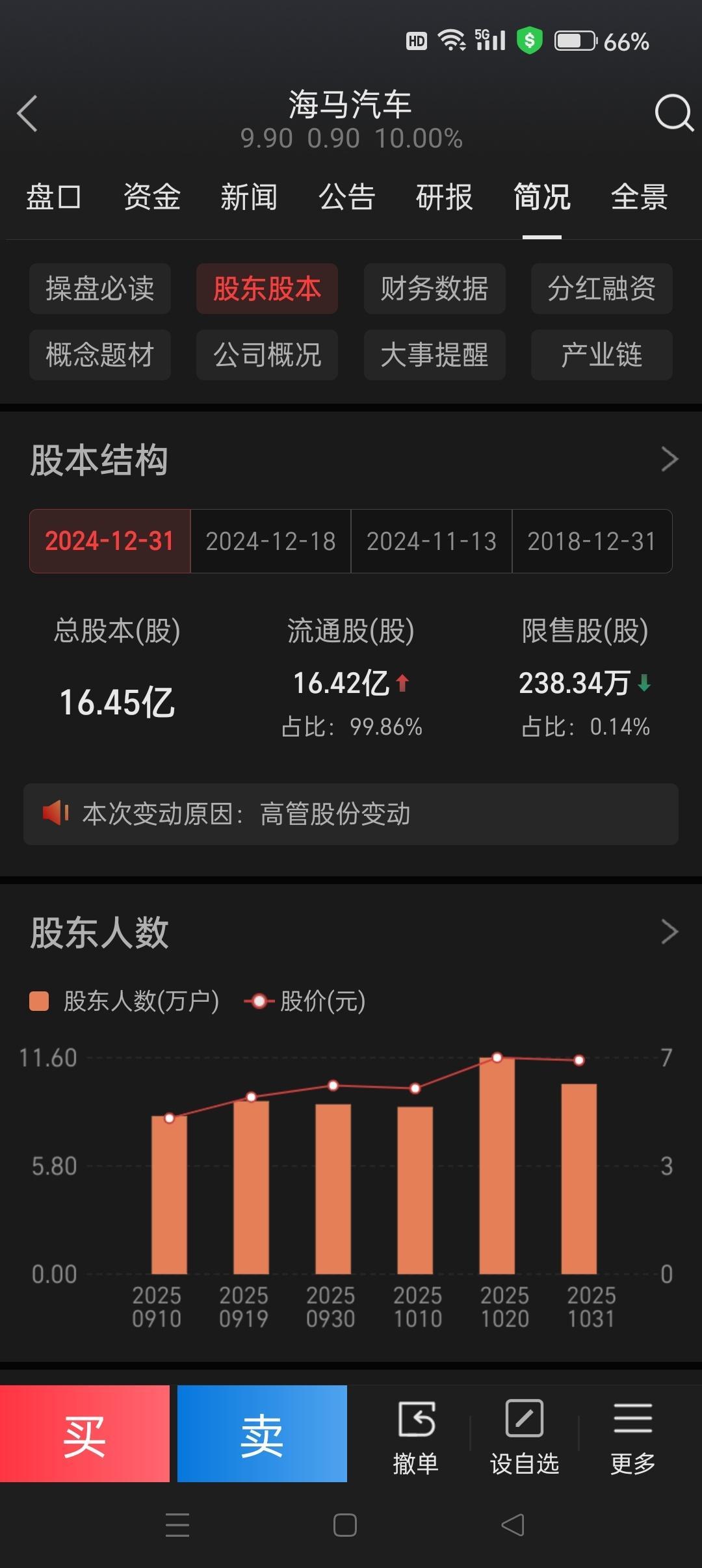This screenshot has height=1568, width=702.
Task: Expand the 股东人数 section details
Action: tap(669, 931)
